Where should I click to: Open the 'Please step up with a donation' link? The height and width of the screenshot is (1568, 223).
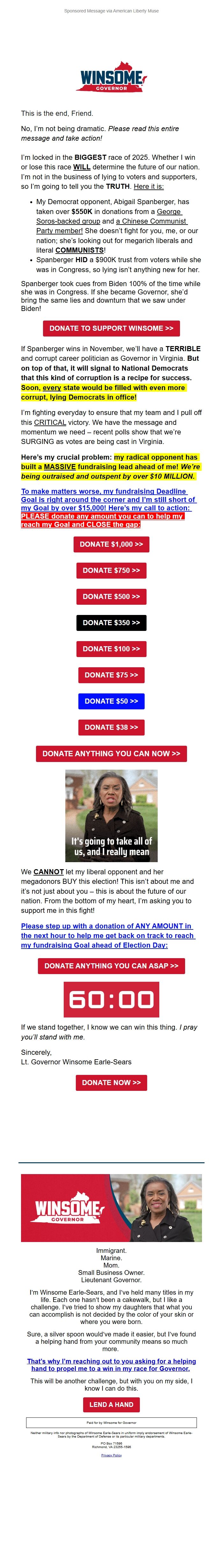107,936
